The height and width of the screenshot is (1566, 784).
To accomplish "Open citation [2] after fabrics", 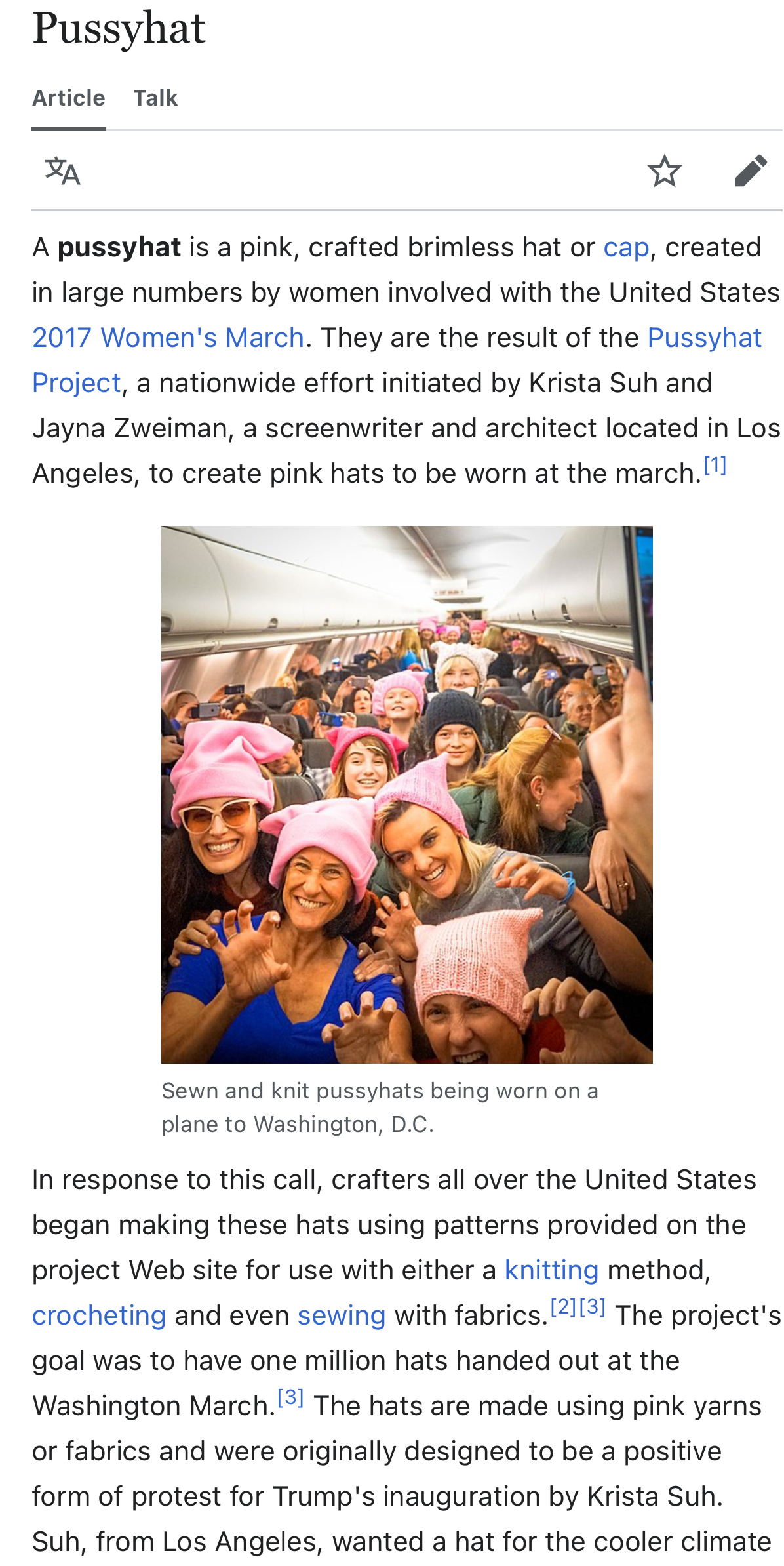I will pos(563,1308).
